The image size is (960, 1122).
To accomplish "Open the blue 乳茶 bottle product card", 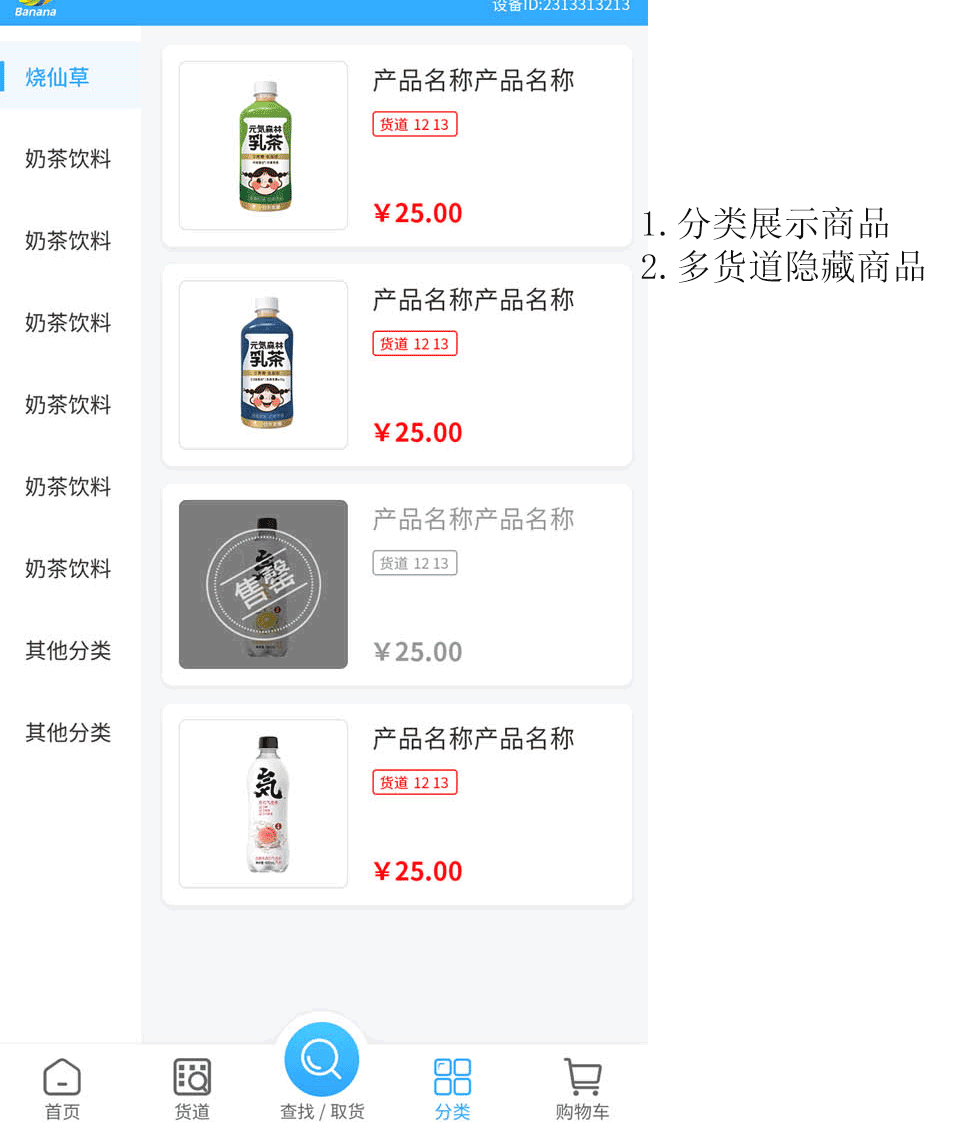I will click(x=396, y=365).
